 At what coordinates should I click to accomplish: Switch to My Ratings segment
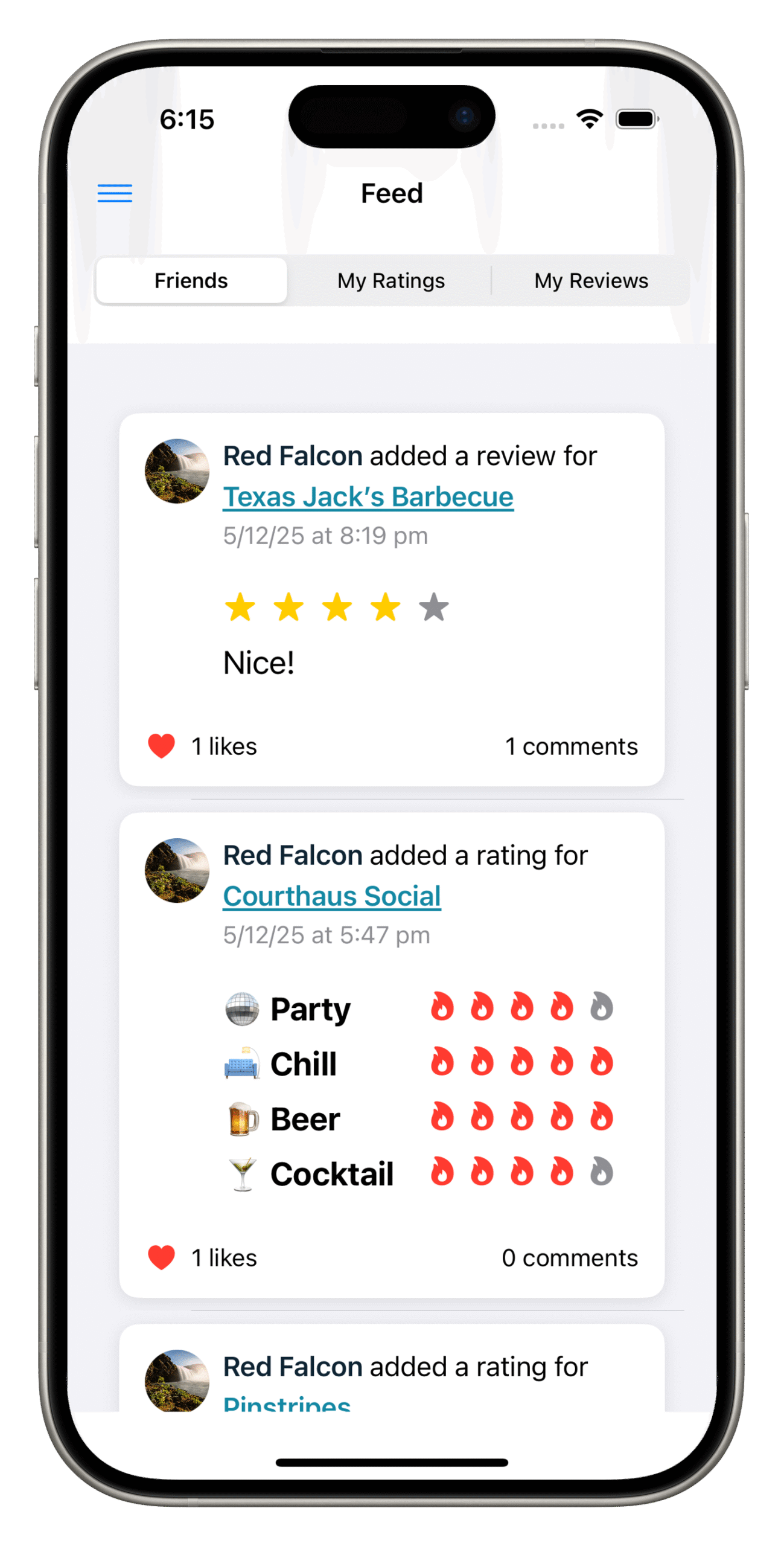click(x=390, y=281)
